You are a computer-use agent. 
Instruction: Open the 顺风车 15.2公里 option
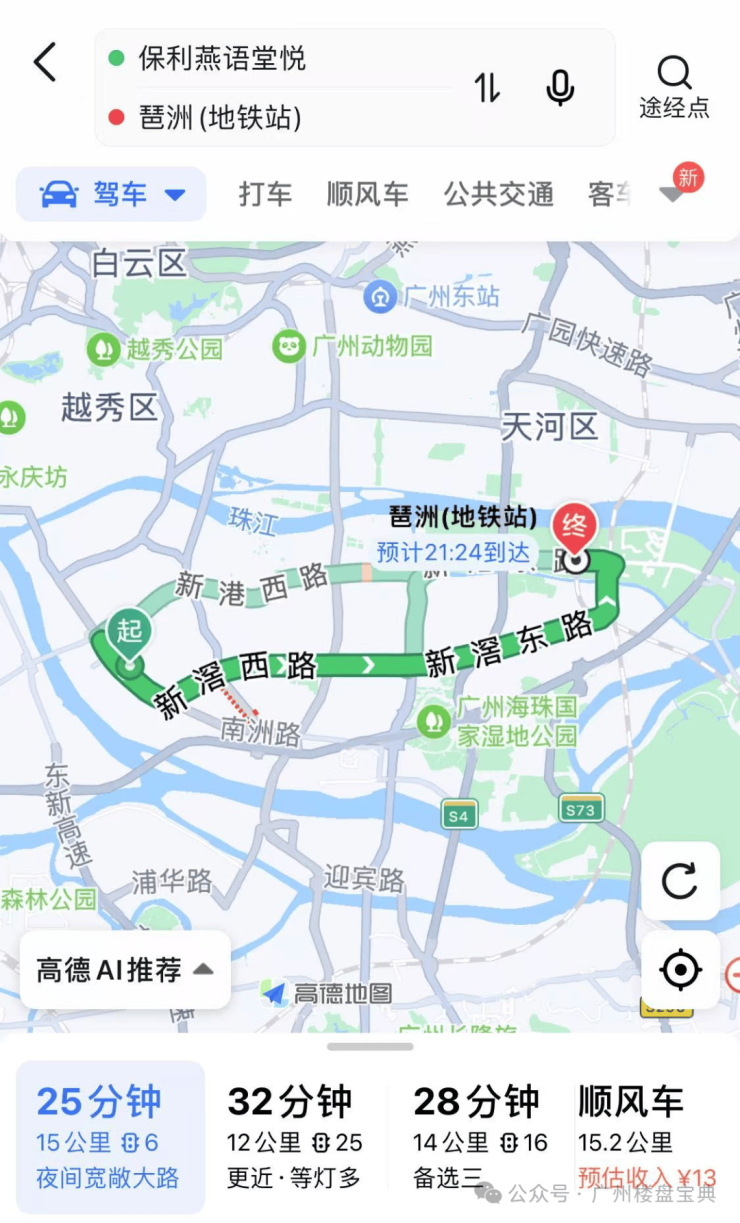[647, 1138]
